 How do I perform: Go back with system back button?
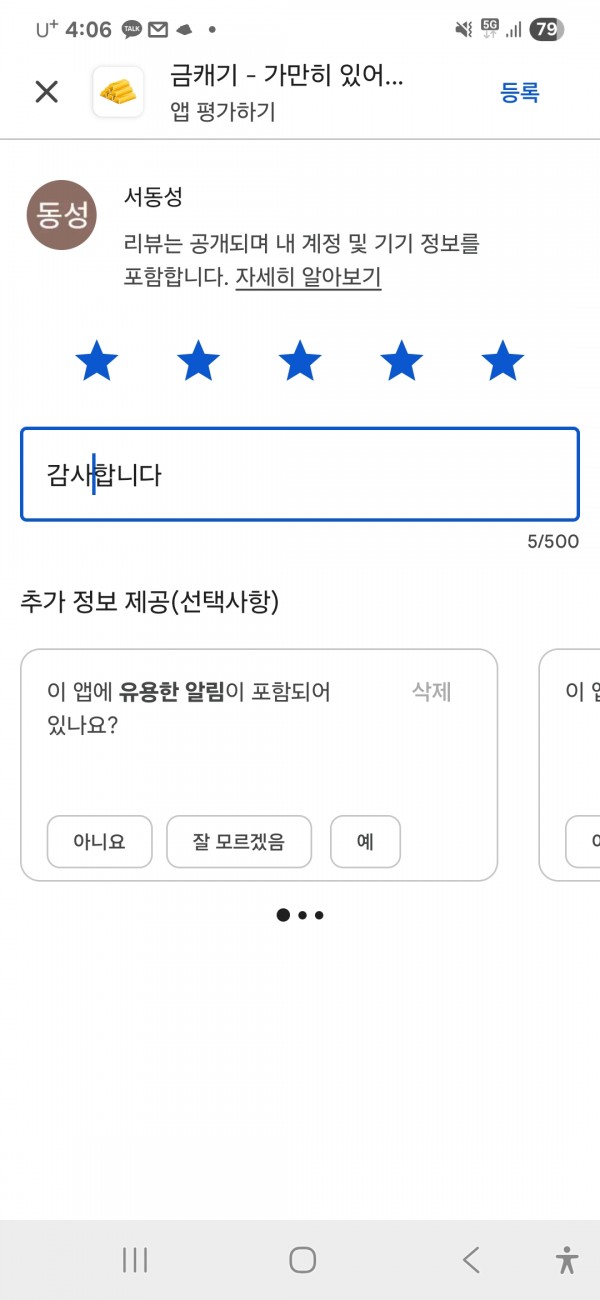pos(471,1260)
